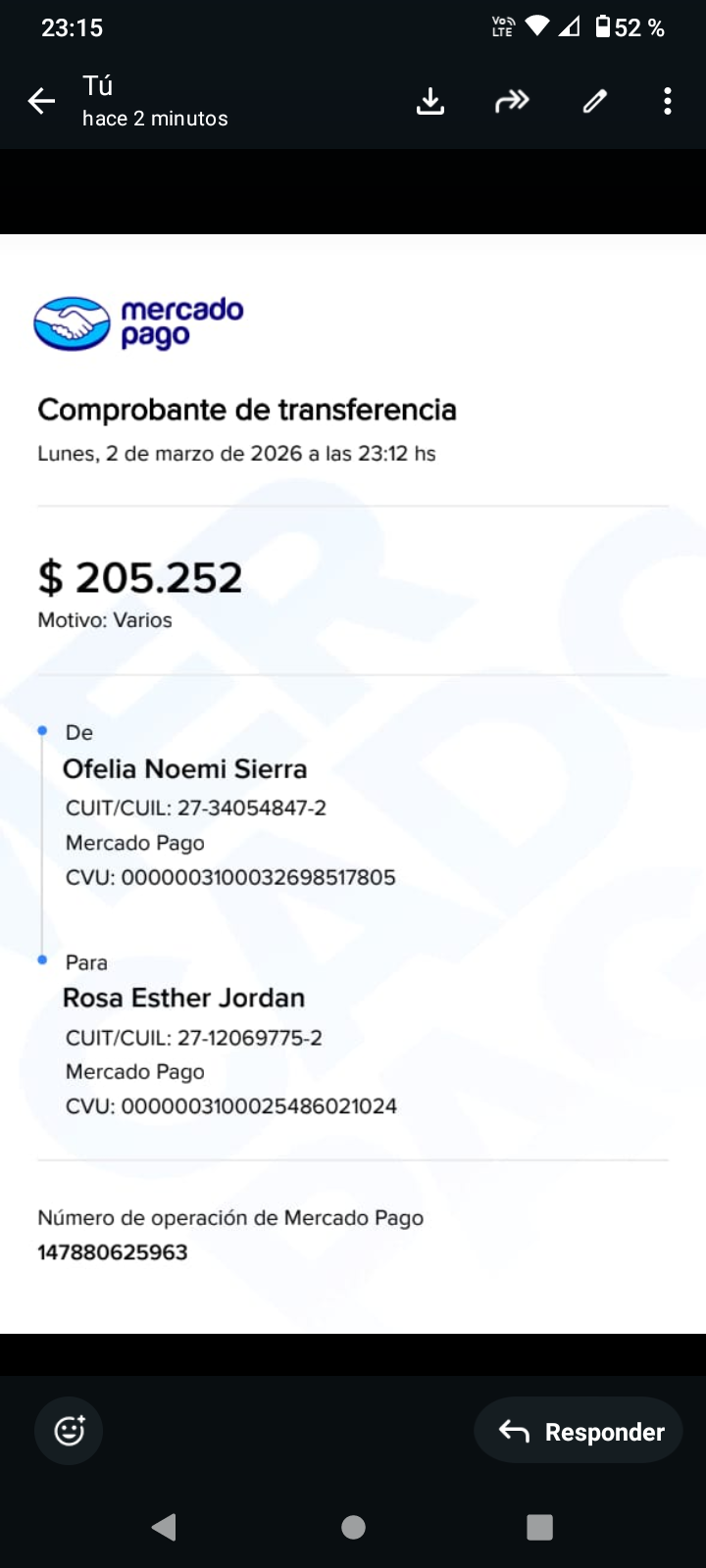Download the transfer receipt image

point(430,101)
